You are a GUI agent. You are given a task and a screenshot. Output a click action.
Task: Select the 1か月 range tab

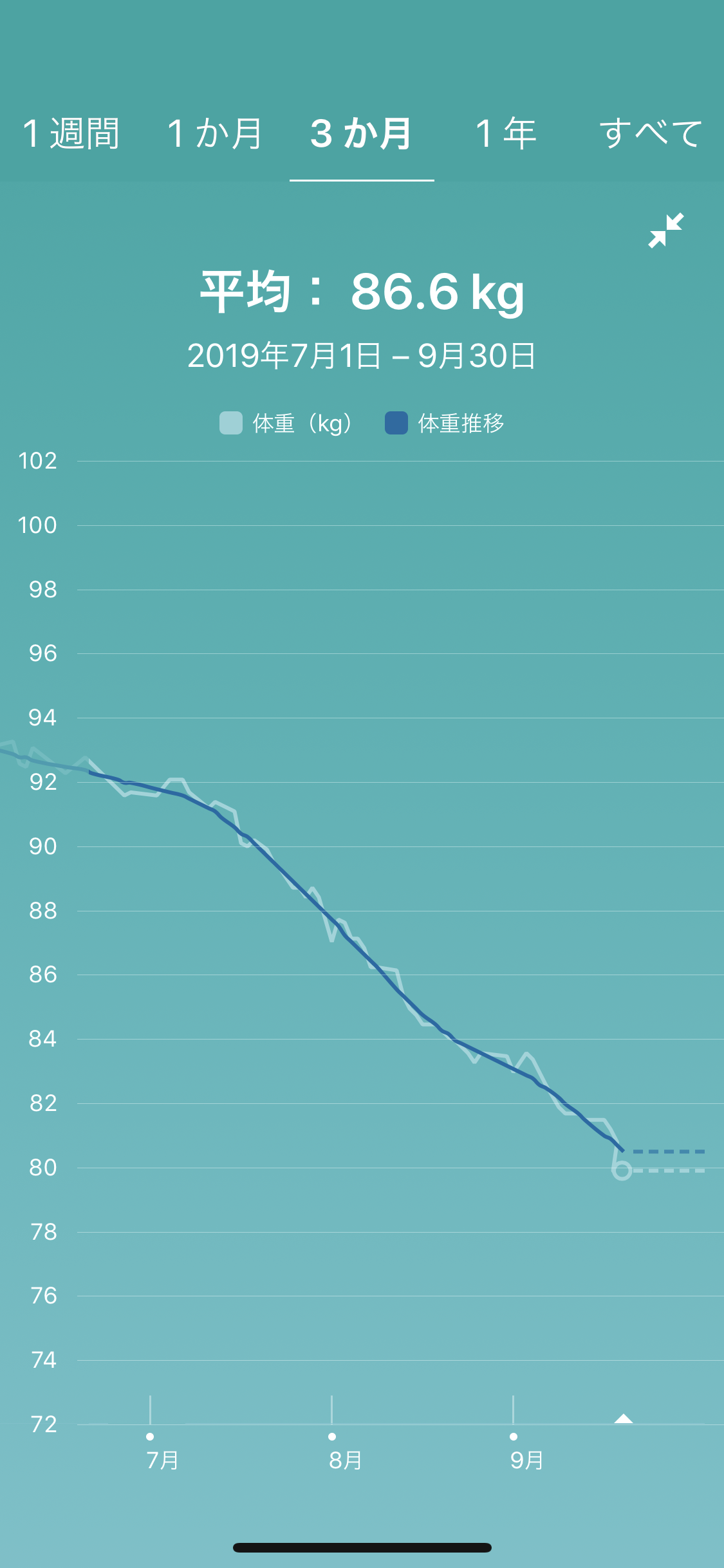click(x=215, y=134)
